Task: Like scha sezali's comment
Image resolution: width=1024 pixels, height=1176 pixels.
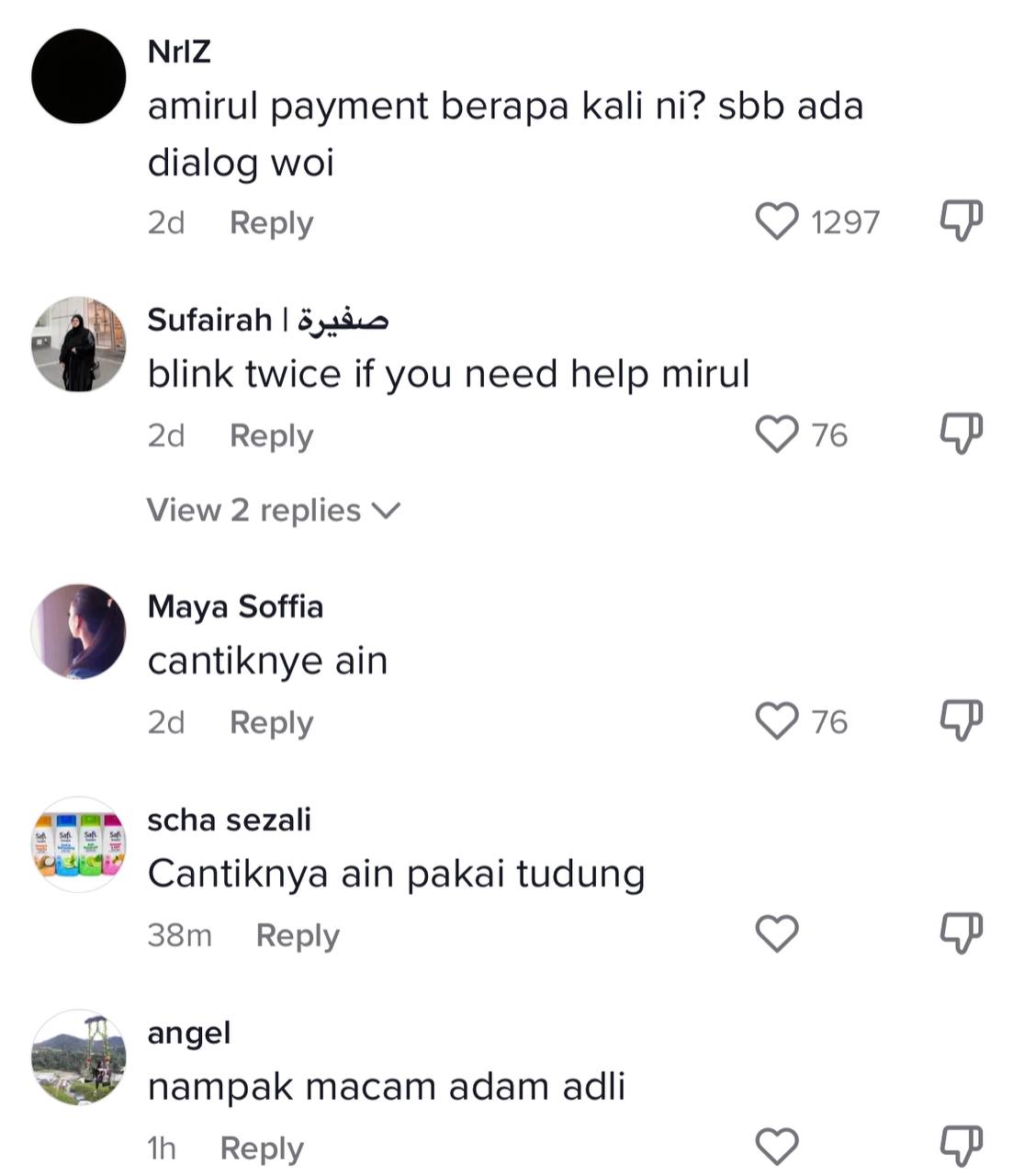Action: 777,934
